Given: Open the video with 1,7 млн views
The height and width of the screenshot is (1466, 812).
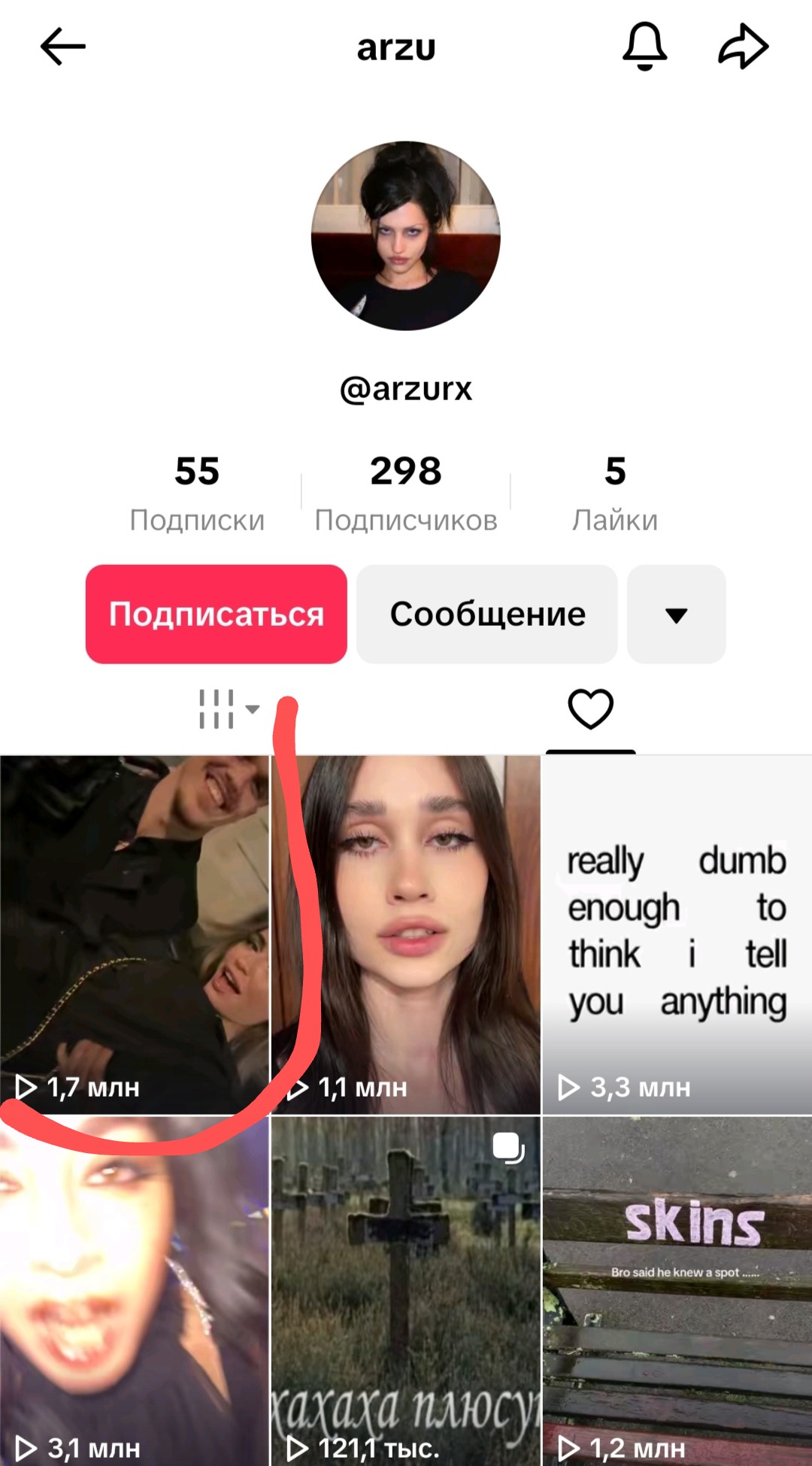Looking at the screenshot, I should tap(135, 935).
